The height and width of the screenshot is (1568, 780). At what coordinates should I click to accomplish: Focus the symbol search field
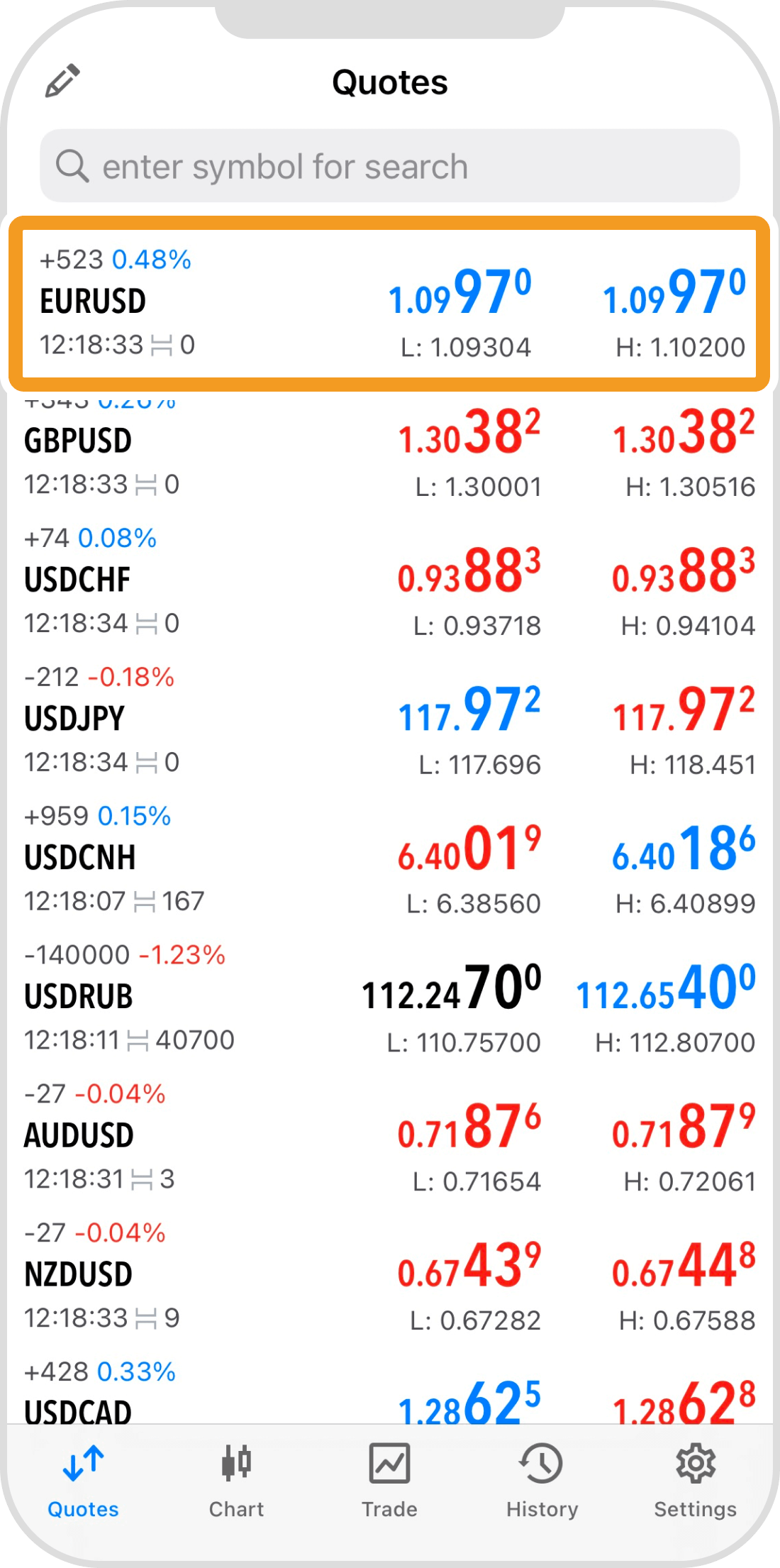tap(390, 166)
